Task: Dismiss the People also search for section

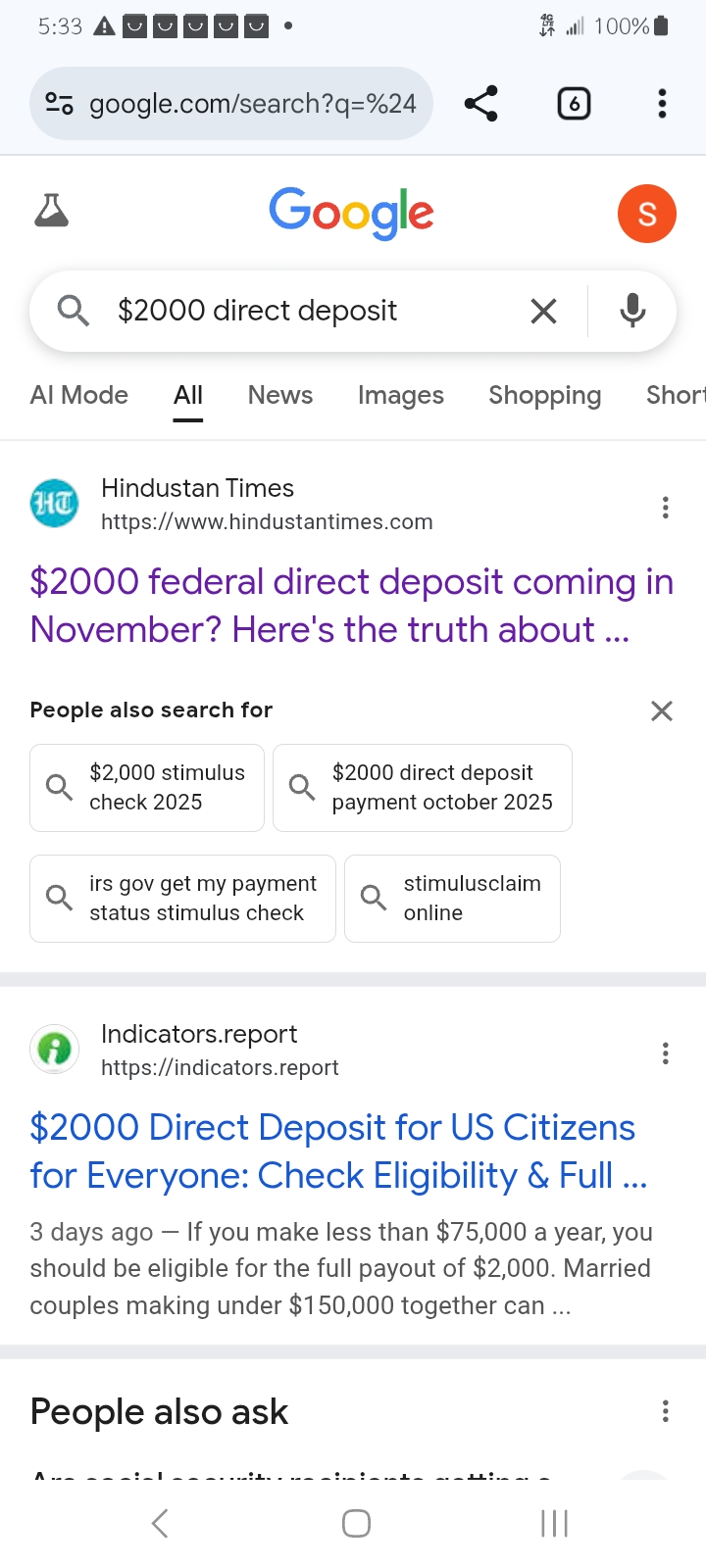Action: pyautogui.click(x=662, y=710)
